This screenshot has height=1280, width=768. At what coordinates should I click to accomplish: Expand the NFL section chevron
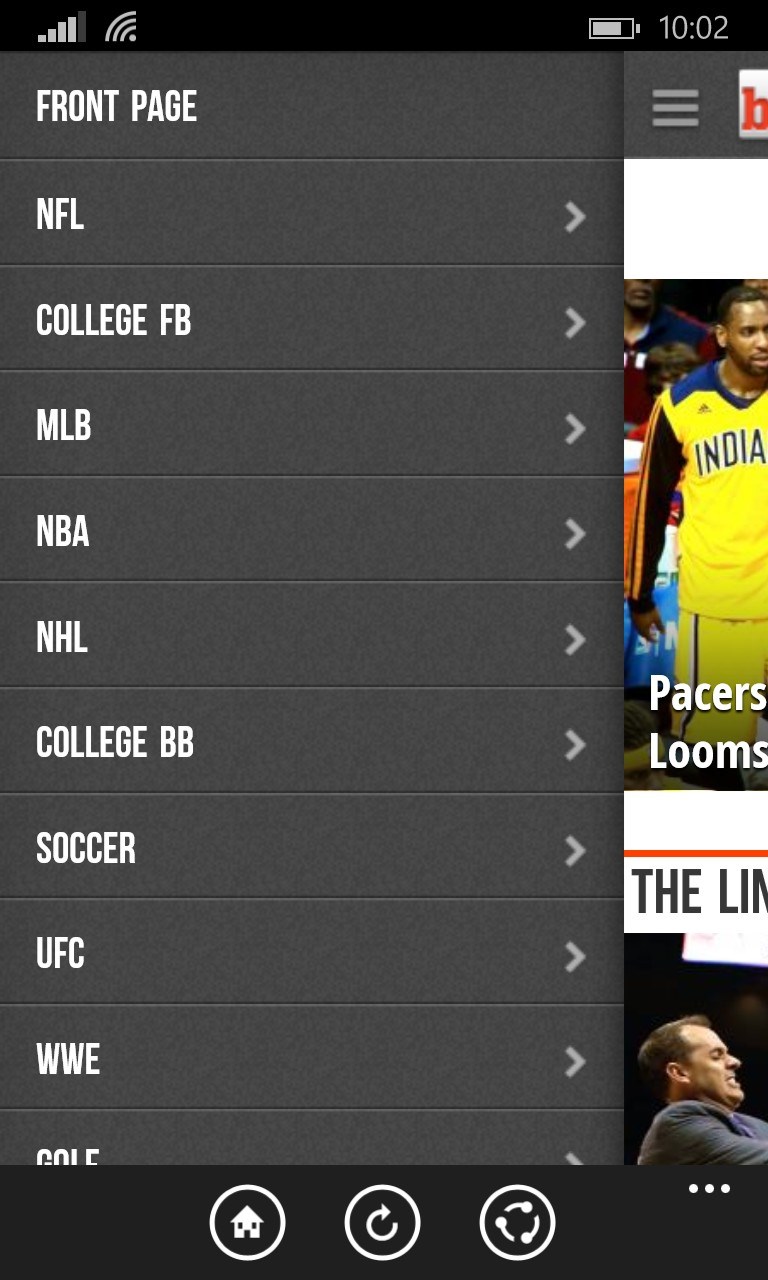pos(576,216)
